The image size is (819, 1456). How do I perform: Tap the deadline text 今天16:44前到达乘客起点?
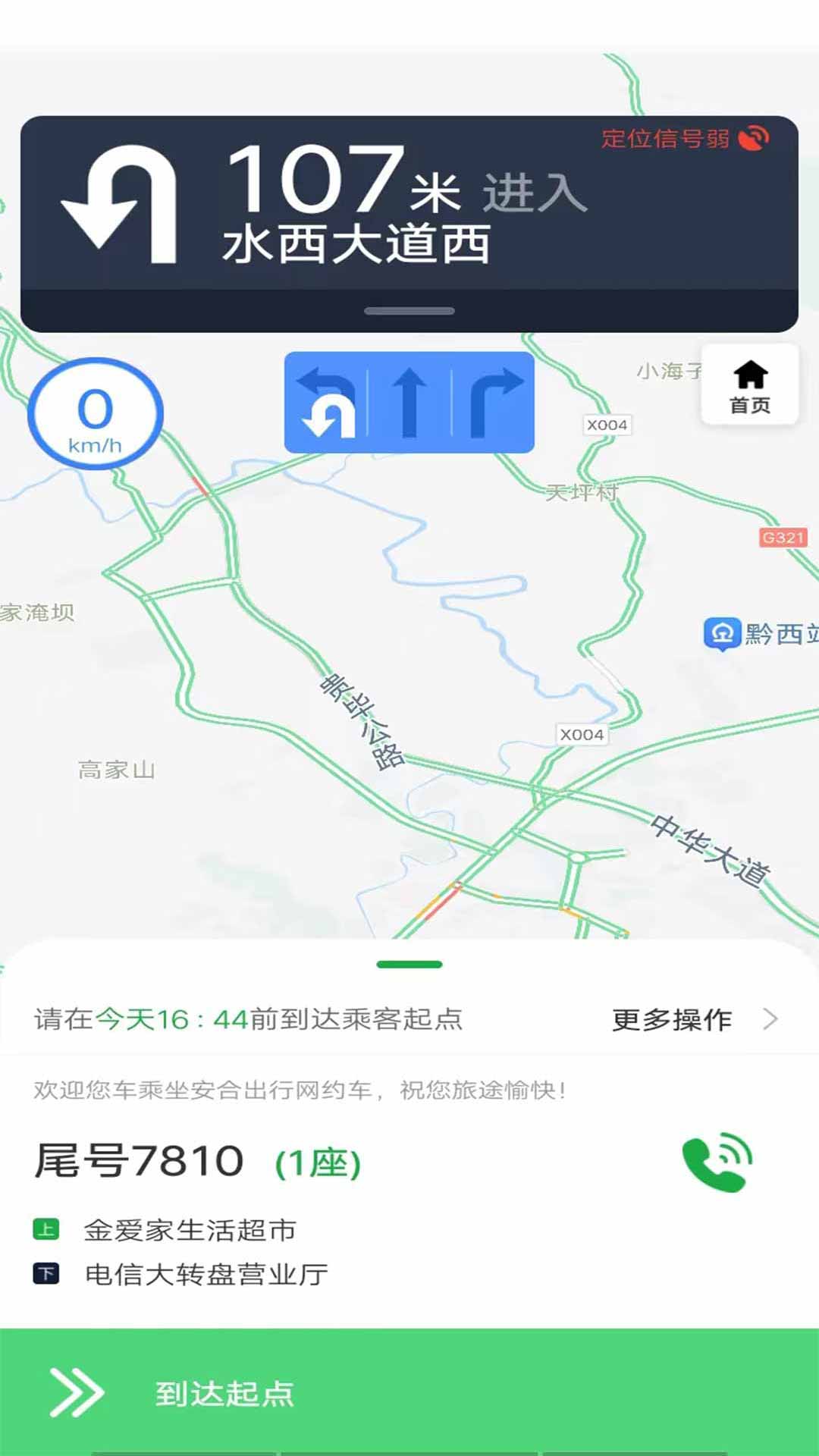pyautogui.click(x=250, y=1019)
